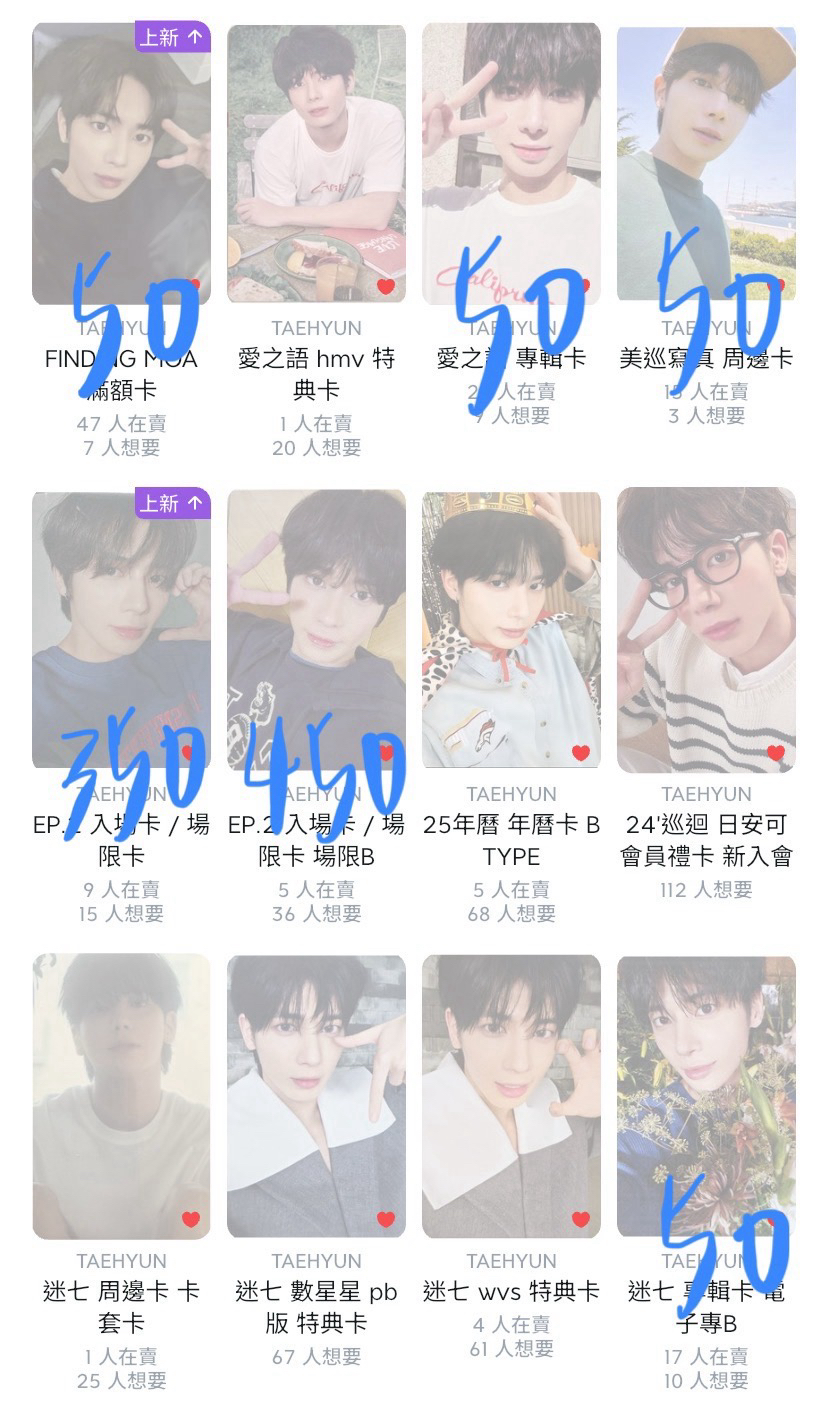Toggle the heart on 迷七 周邊卡 卡套卡
The width and height of the screenshot is (828, 1403).
191,1219
